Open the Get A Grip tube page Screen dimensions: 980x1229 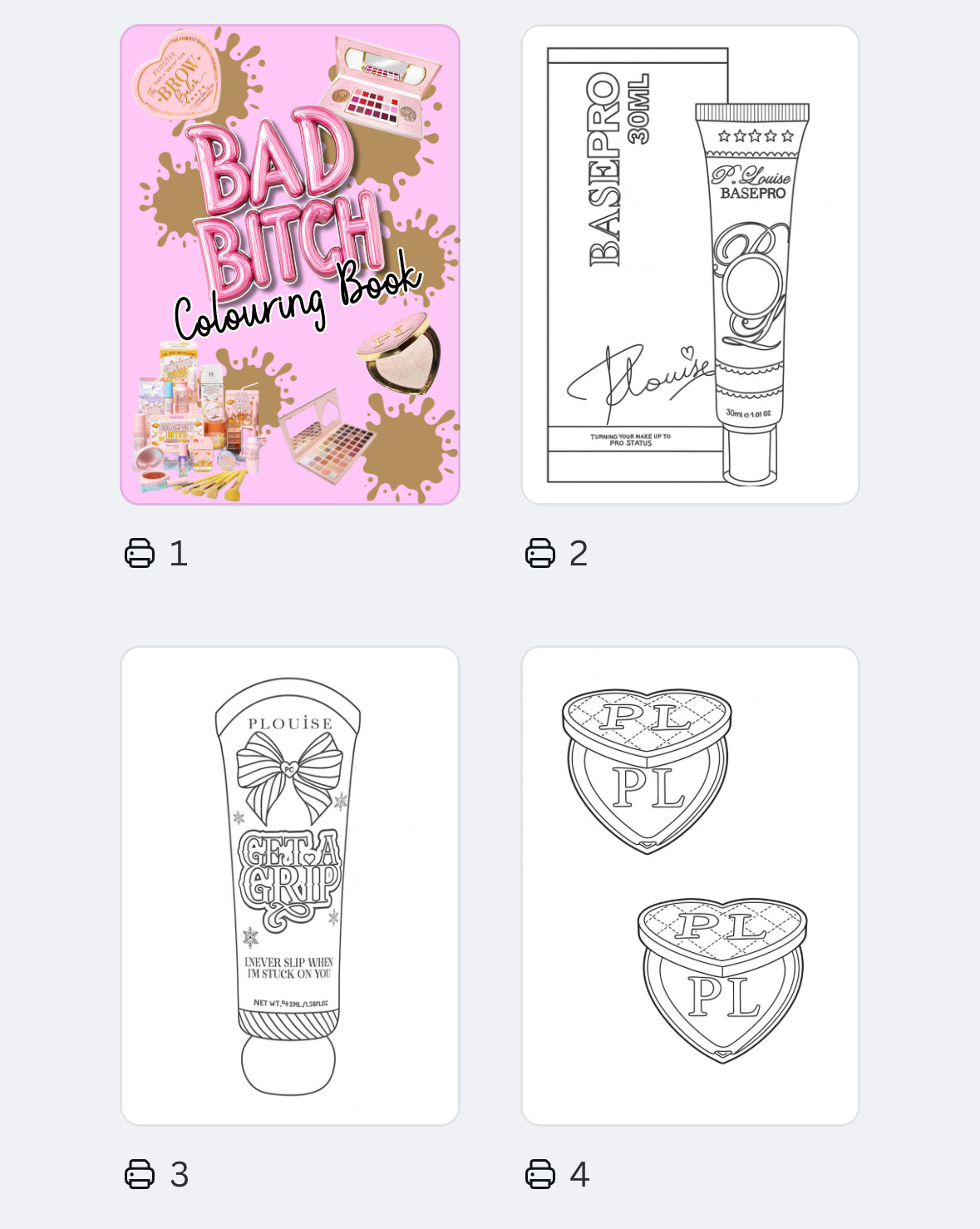point(290,886)
